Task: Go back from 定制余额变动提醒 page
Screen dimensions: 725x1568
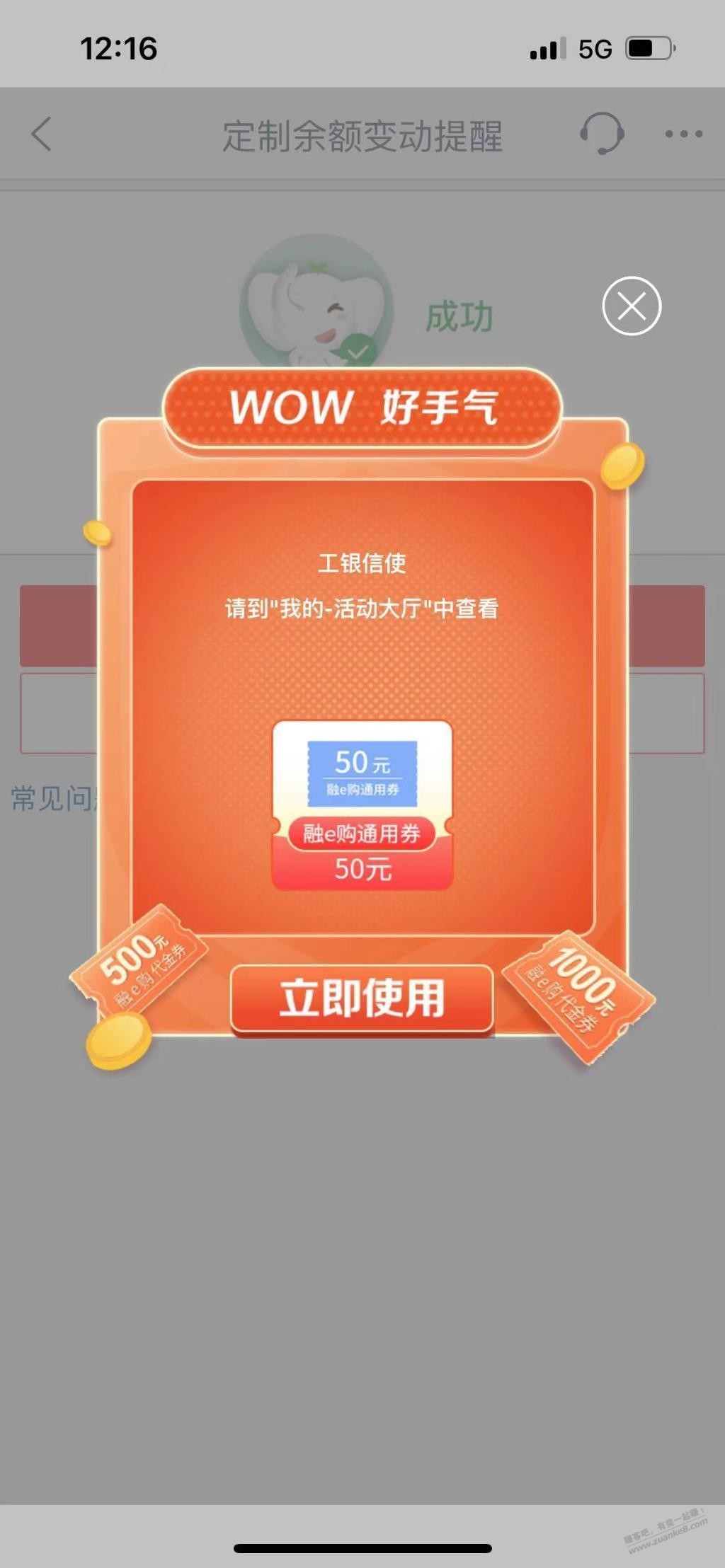Action: click(42, 134)
